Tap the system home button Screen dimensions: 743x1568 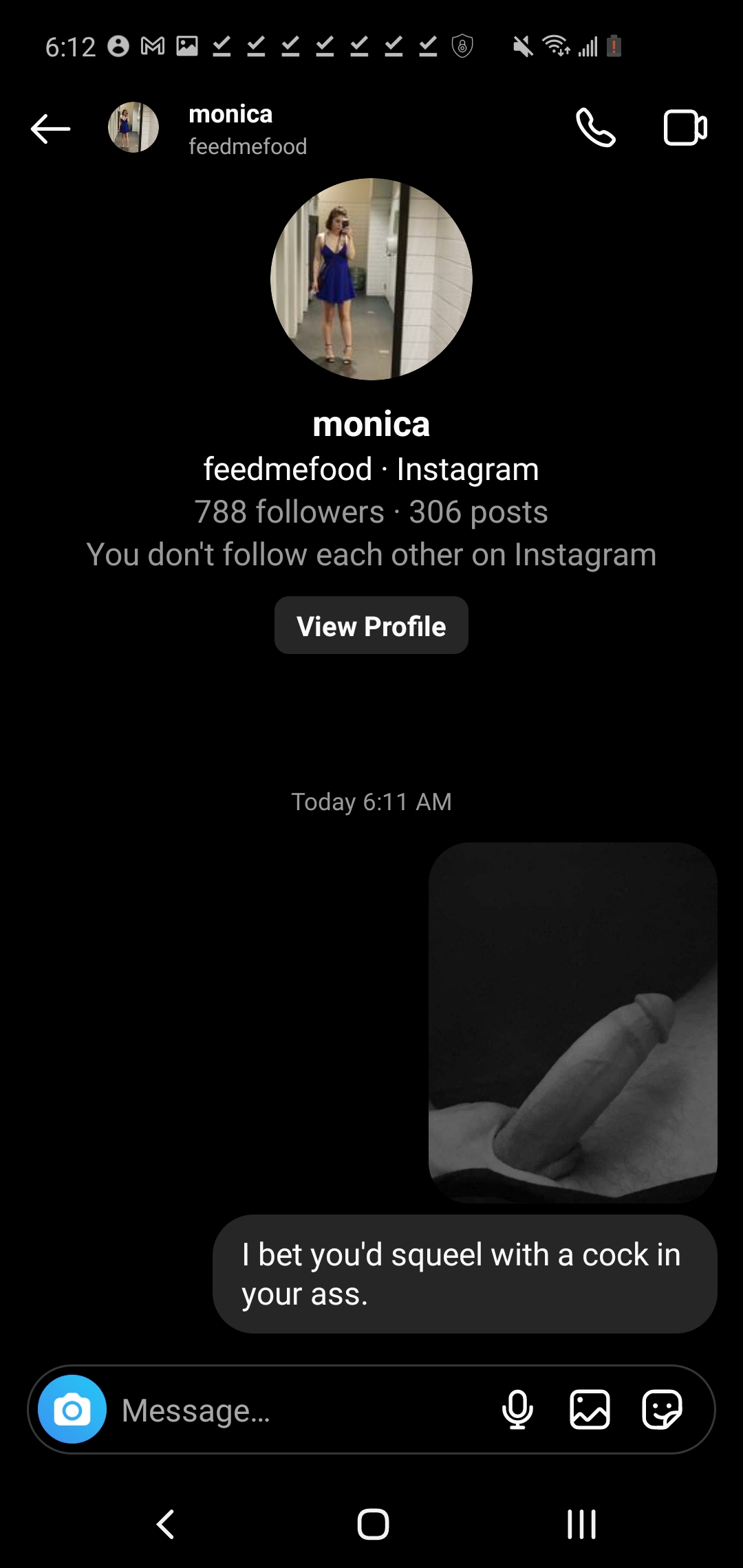coord(373,1524)
